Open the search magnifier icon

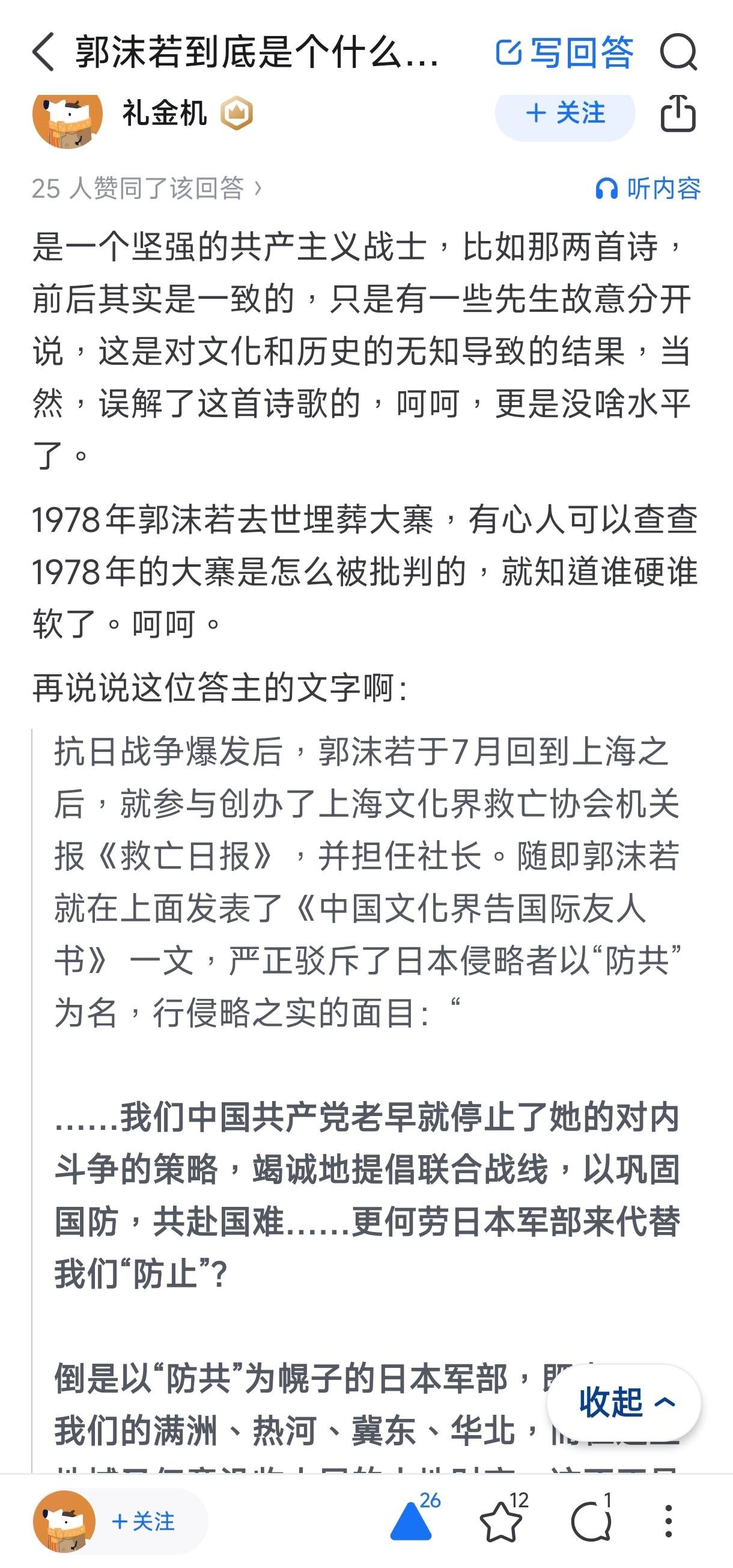coord(678,52)
